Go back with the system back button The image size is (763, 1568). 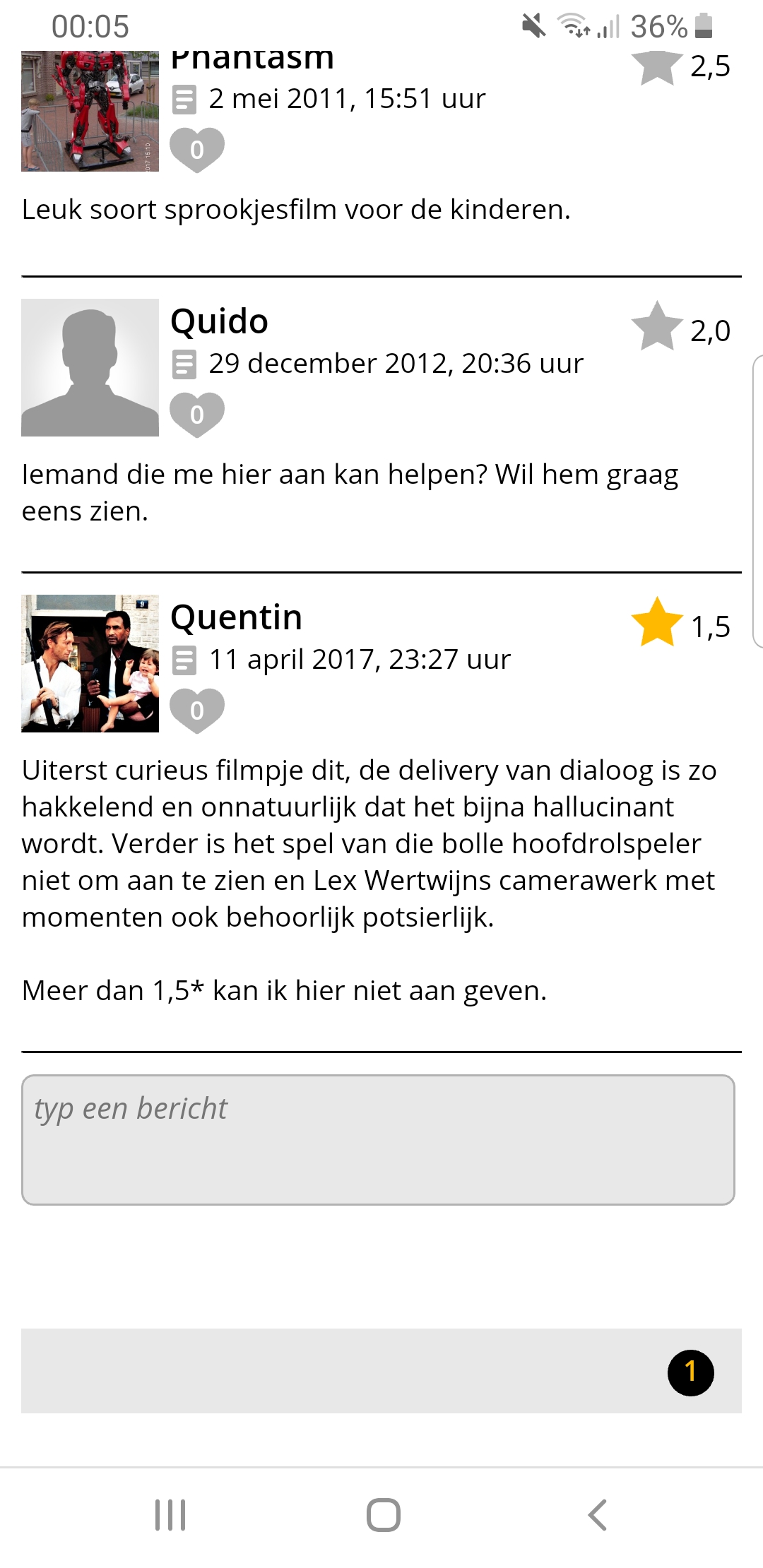point(598,1515)
